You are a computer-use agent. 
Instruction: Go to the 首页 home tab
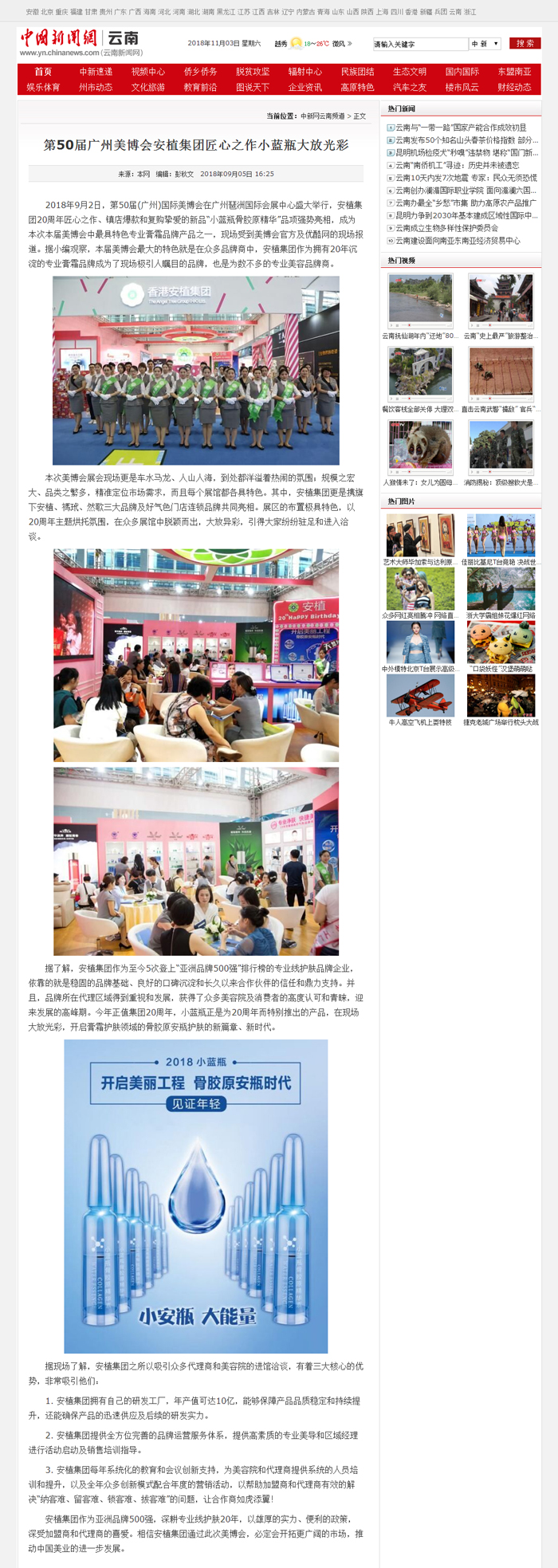point(43,72)
